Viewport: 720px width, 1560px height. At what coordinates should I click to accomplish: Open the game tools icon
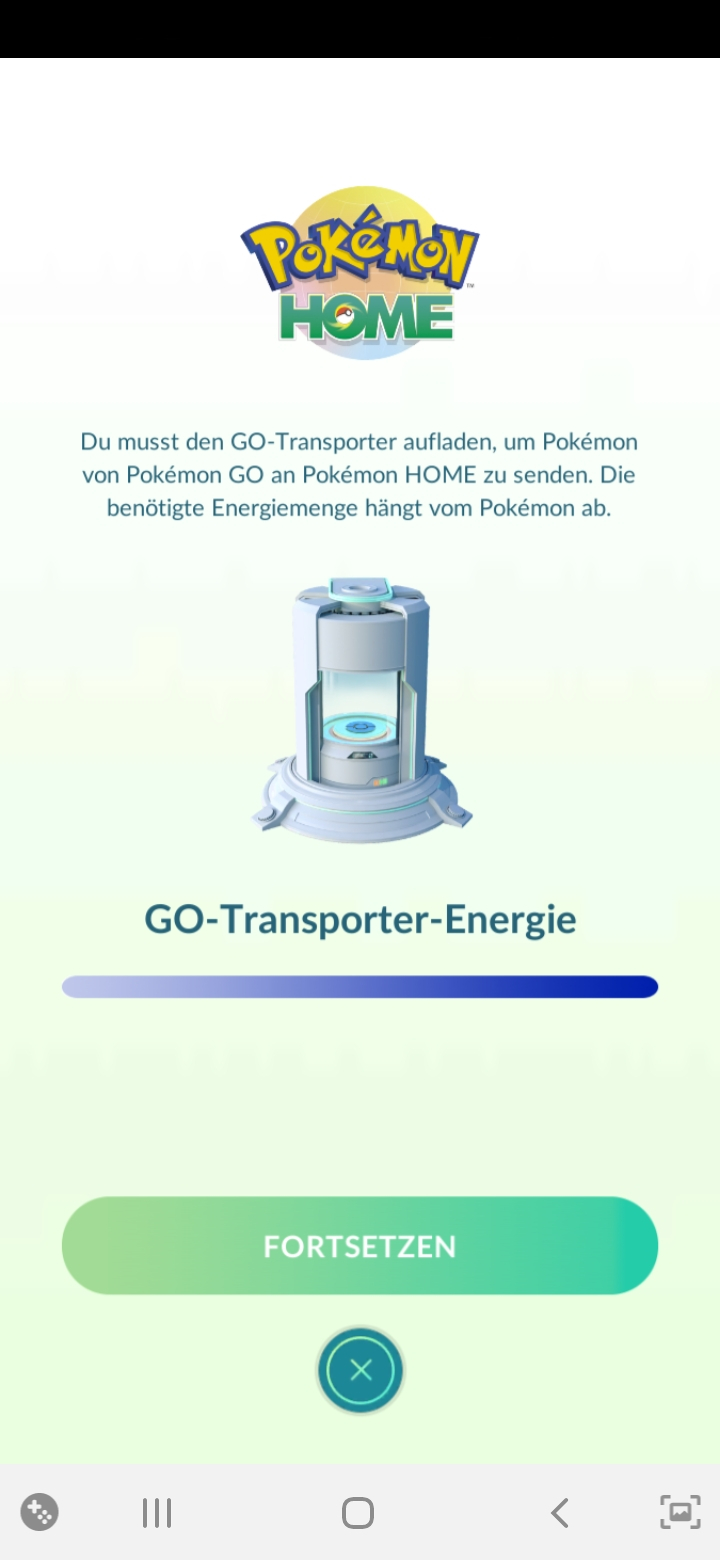click(x=40, y=1511)
